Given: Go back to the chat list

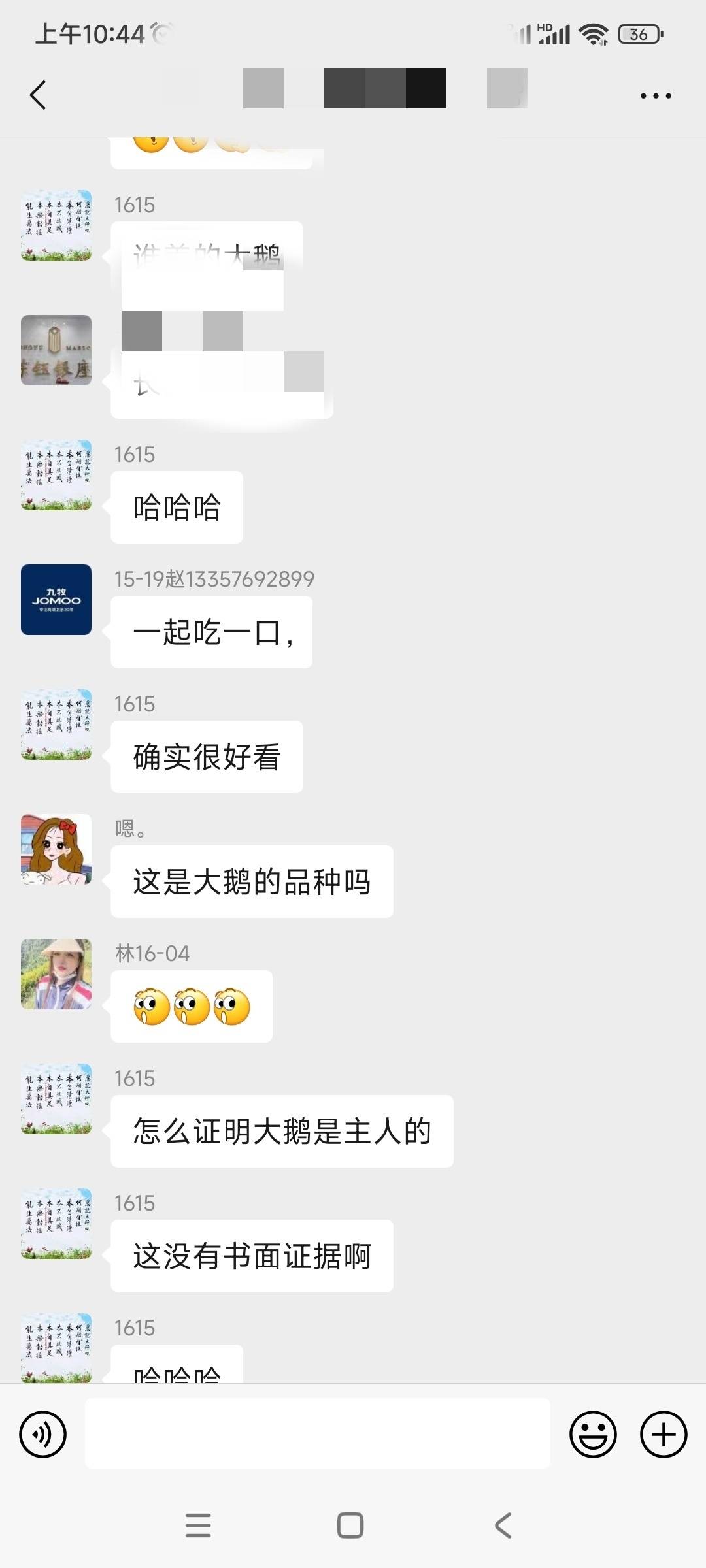Looking at the screenshot, I should (x=38, y=95).
